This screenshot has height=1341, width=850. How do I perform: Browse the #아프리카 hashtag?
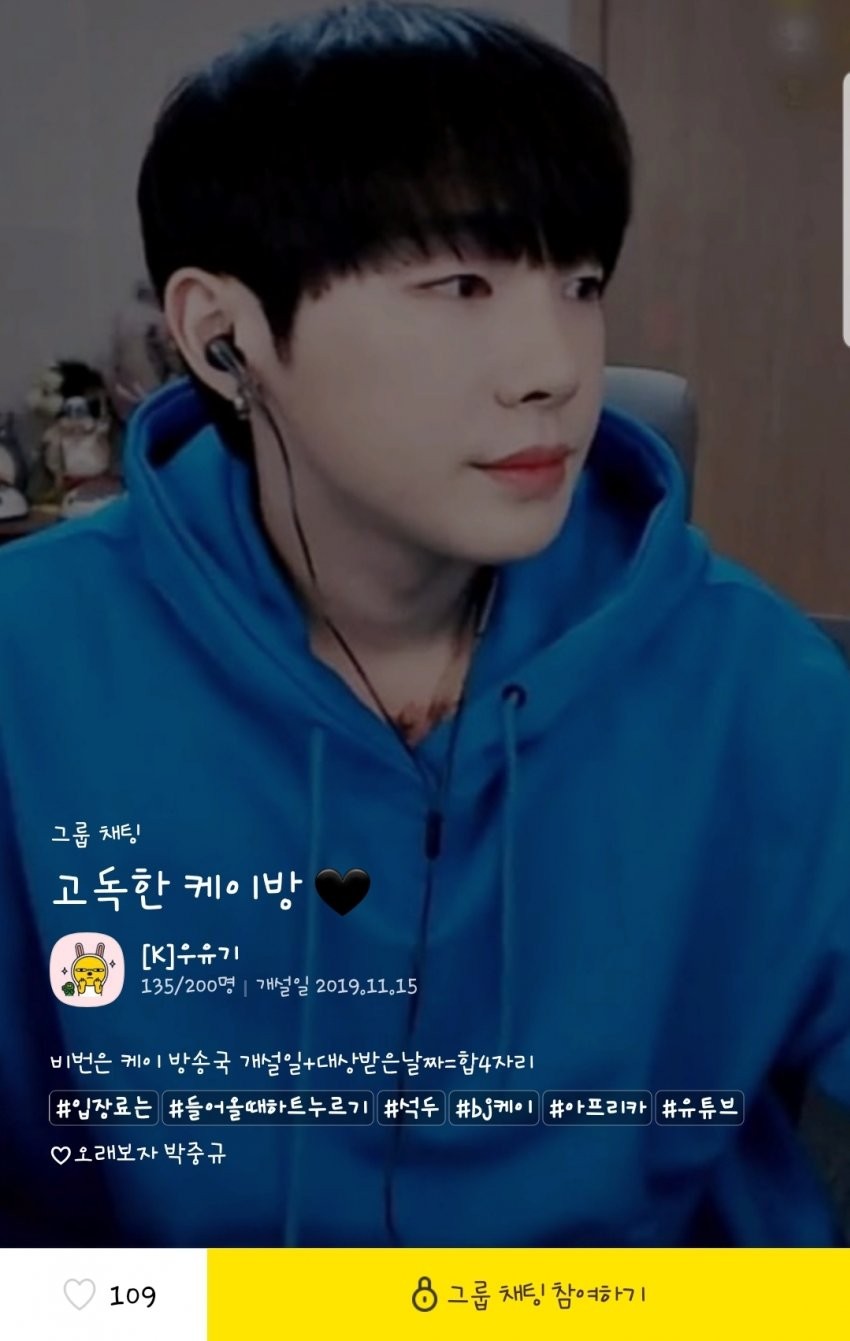tap(597, 1108)
